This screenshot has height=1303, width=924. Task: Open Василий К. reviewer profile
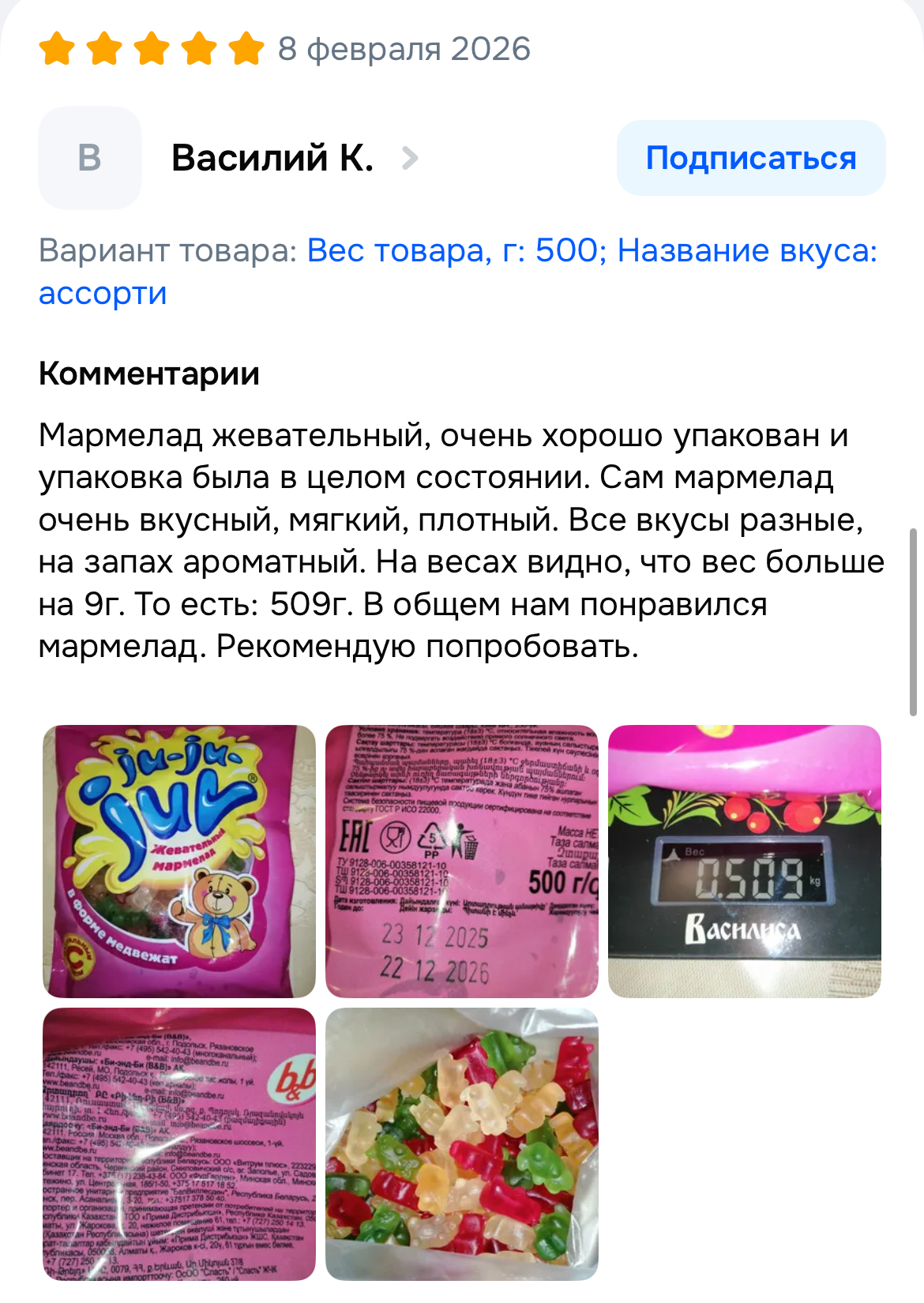tap(272, 158)
